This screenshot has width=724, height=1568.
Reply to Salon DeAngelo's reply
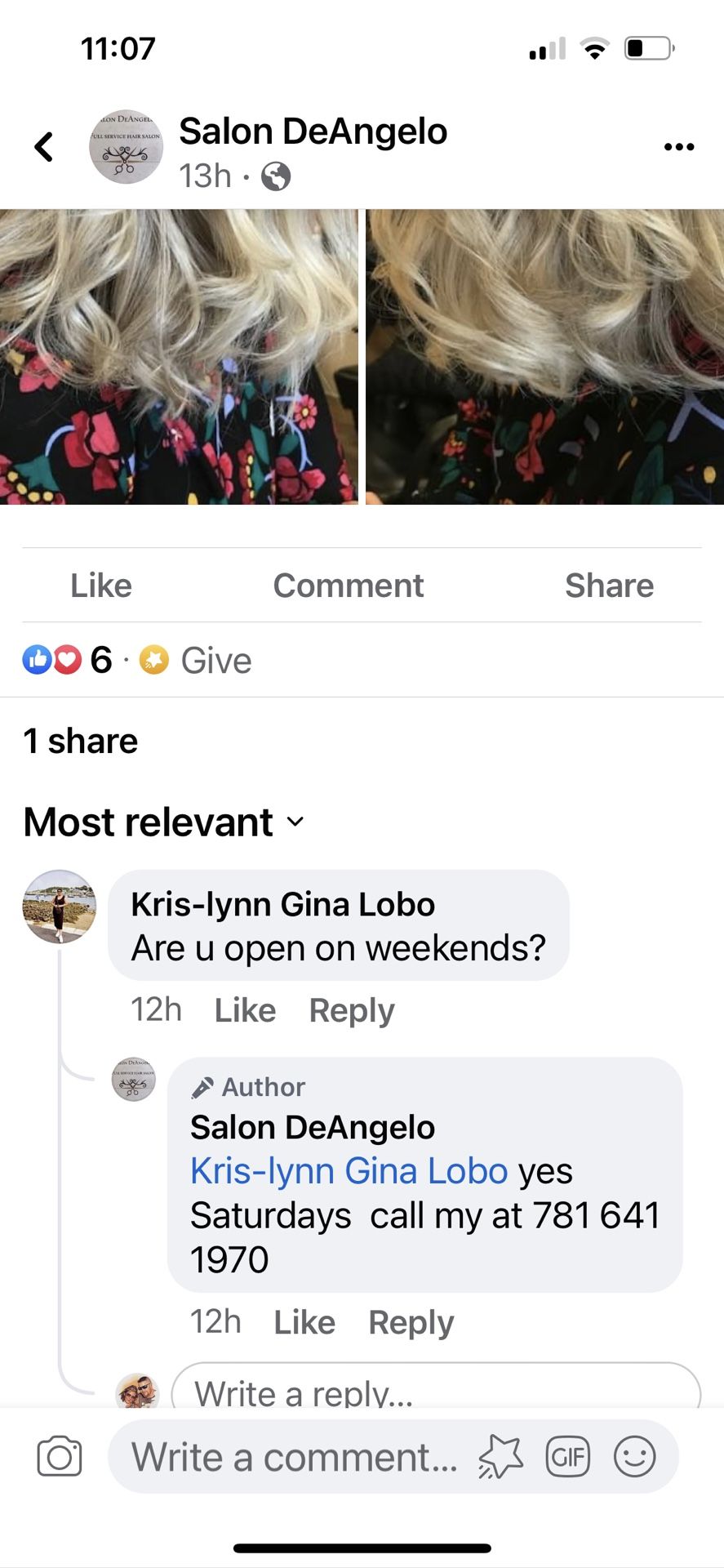tap(411, 1322)
